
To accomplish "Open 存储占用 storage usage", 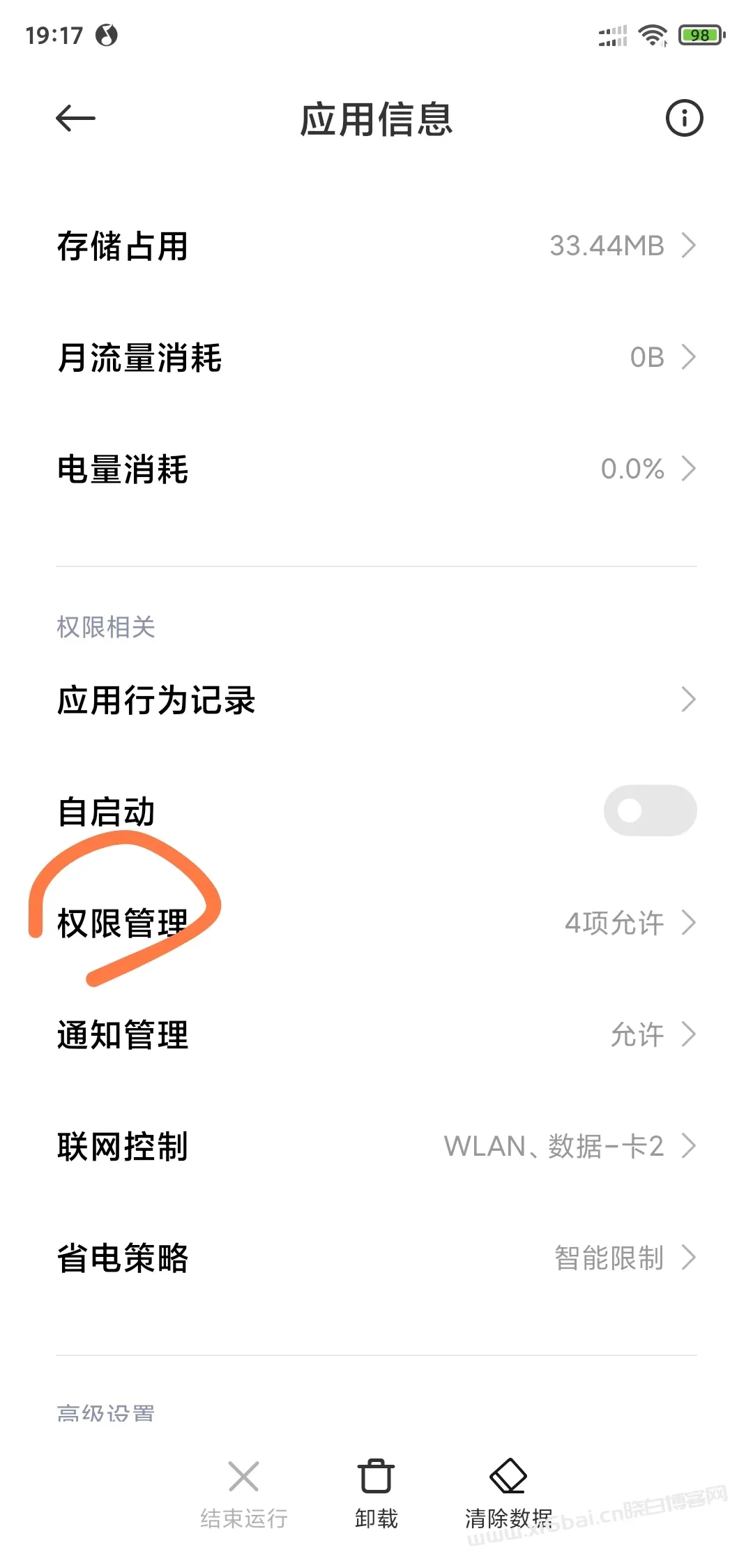I will tap(376, 246).
